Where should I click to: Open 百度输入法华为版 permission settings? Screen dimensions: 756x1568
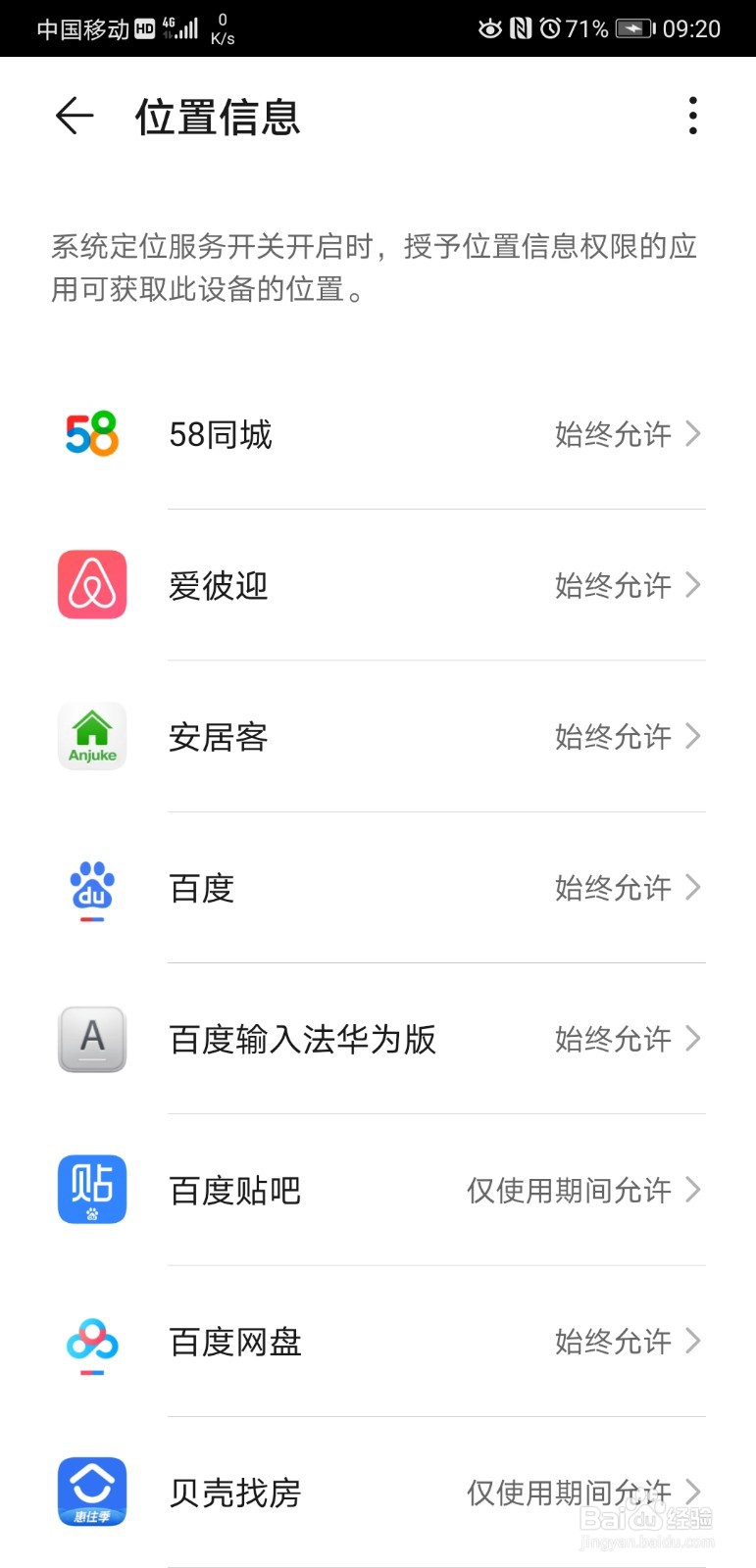(x=378, y=1039)
